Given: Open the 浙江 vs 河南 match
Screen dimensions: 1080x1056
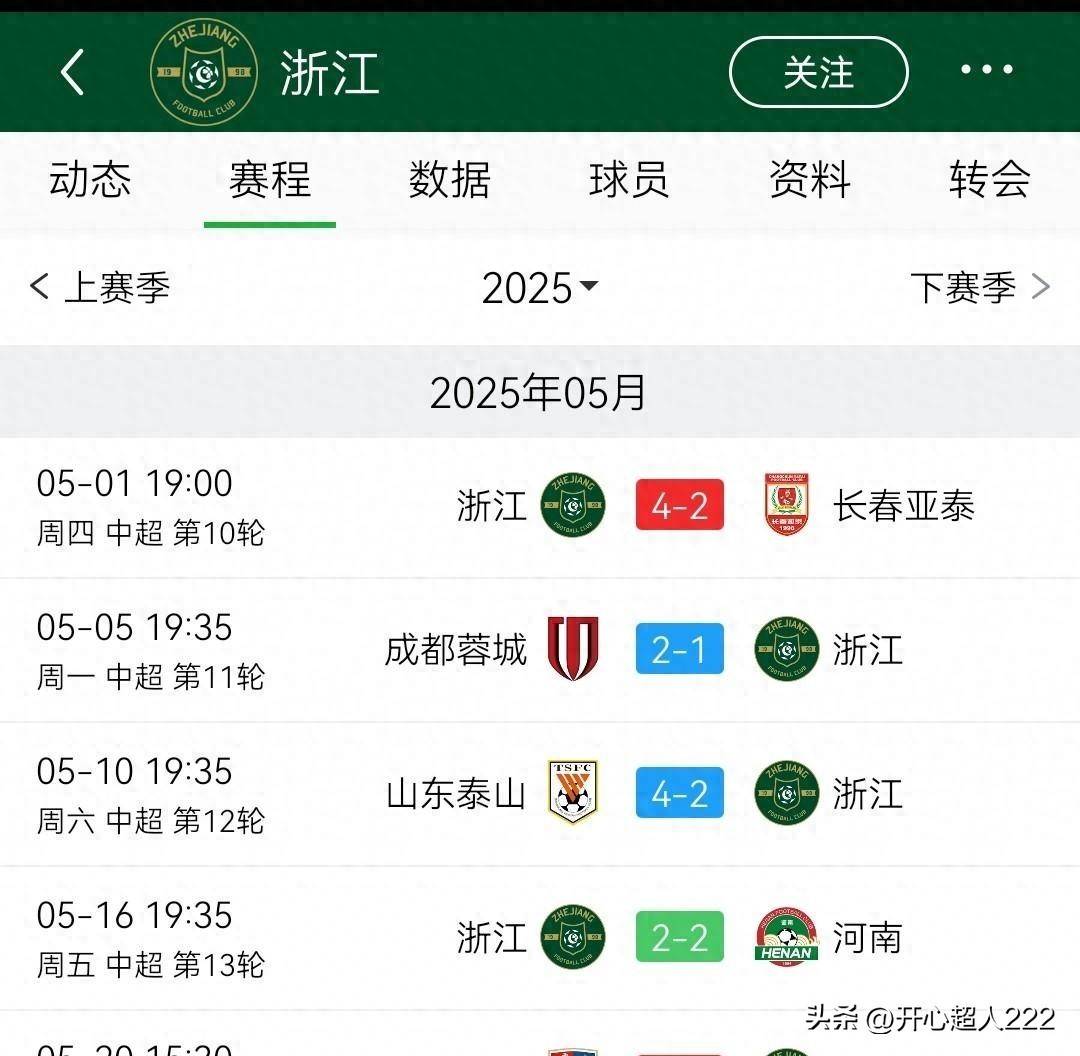Looking at the screenshot, I should pyautogui.click(x=540, y=938).
